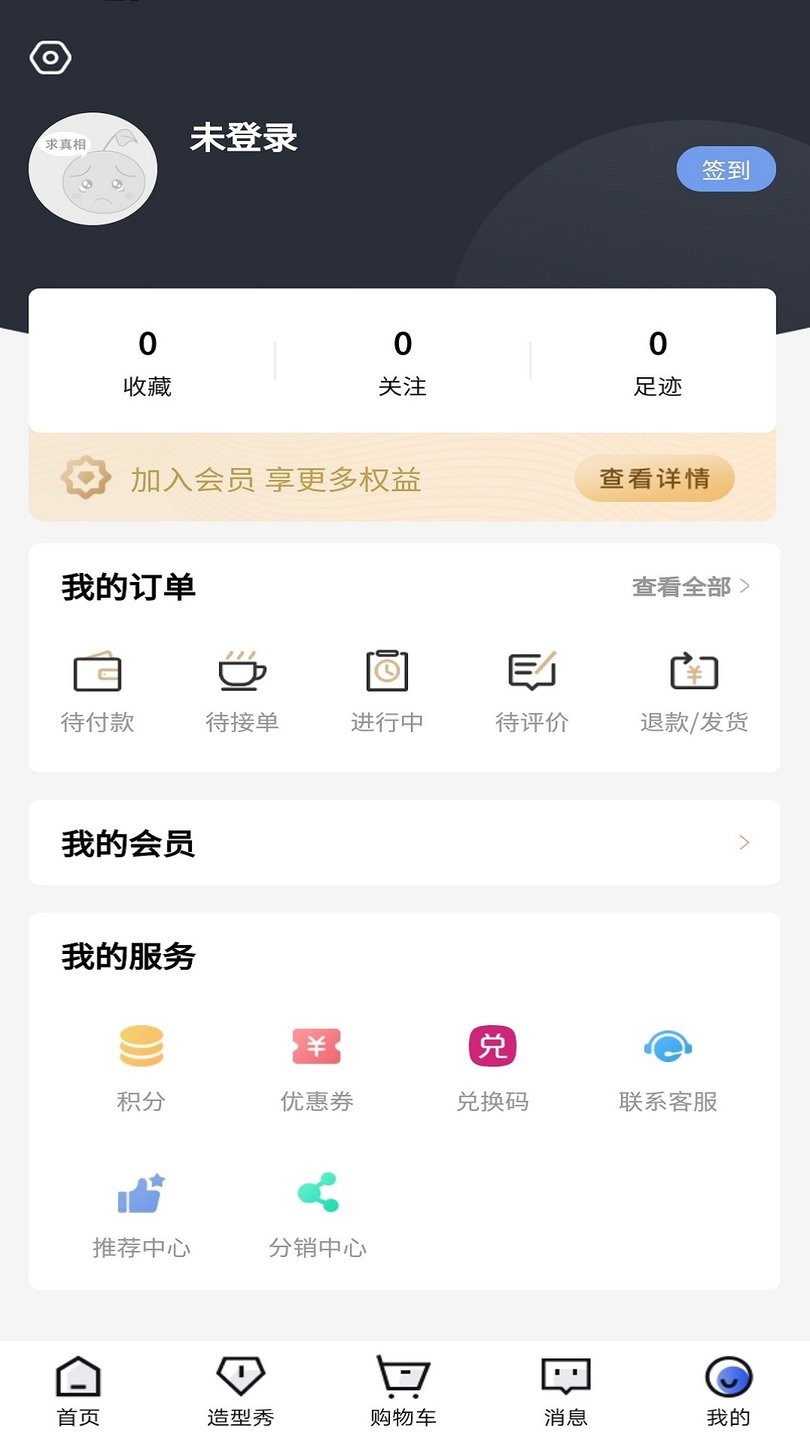Open the 分销中心 share network icon
The image size is (810, 1440).
click(316, 1192)
